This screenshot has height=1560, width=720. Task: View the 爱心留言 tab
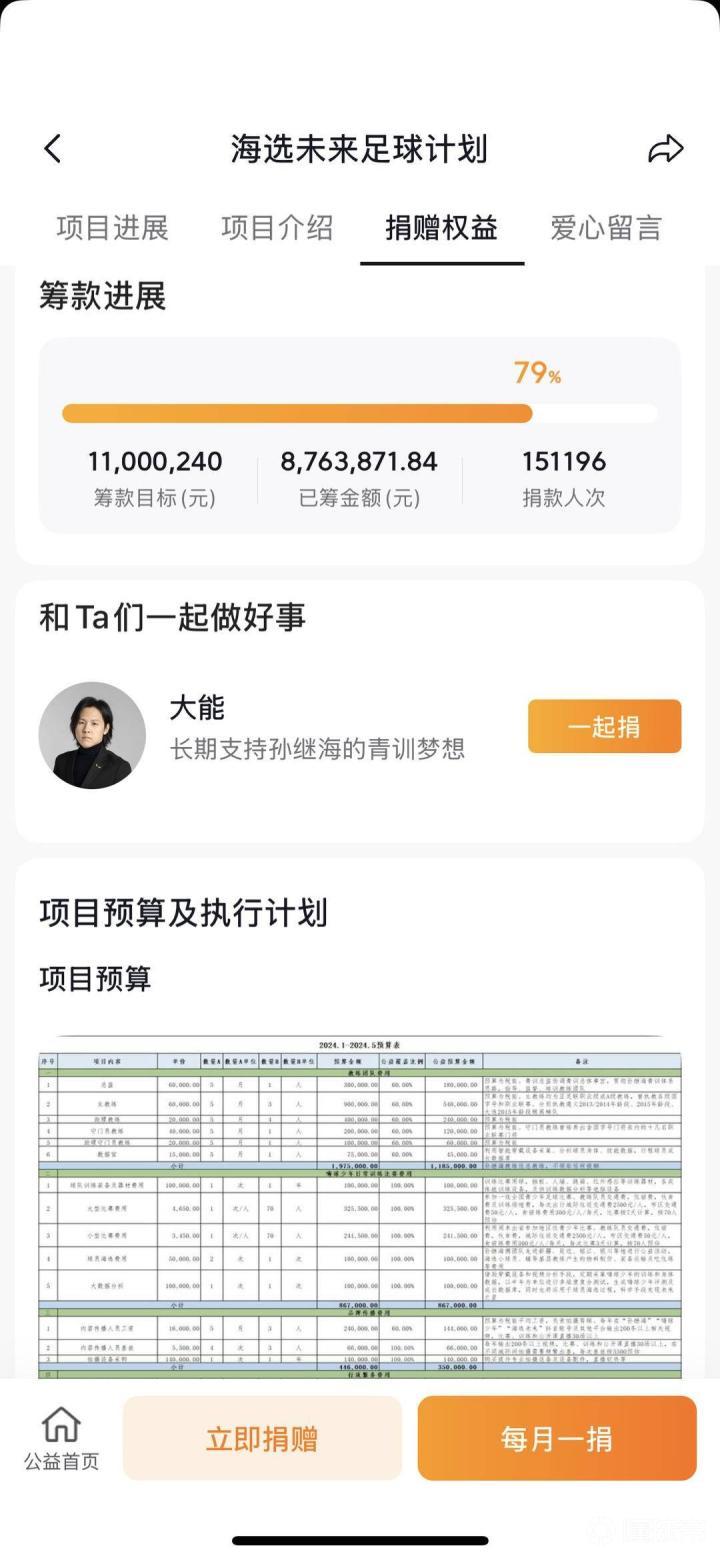click(605, 228)
